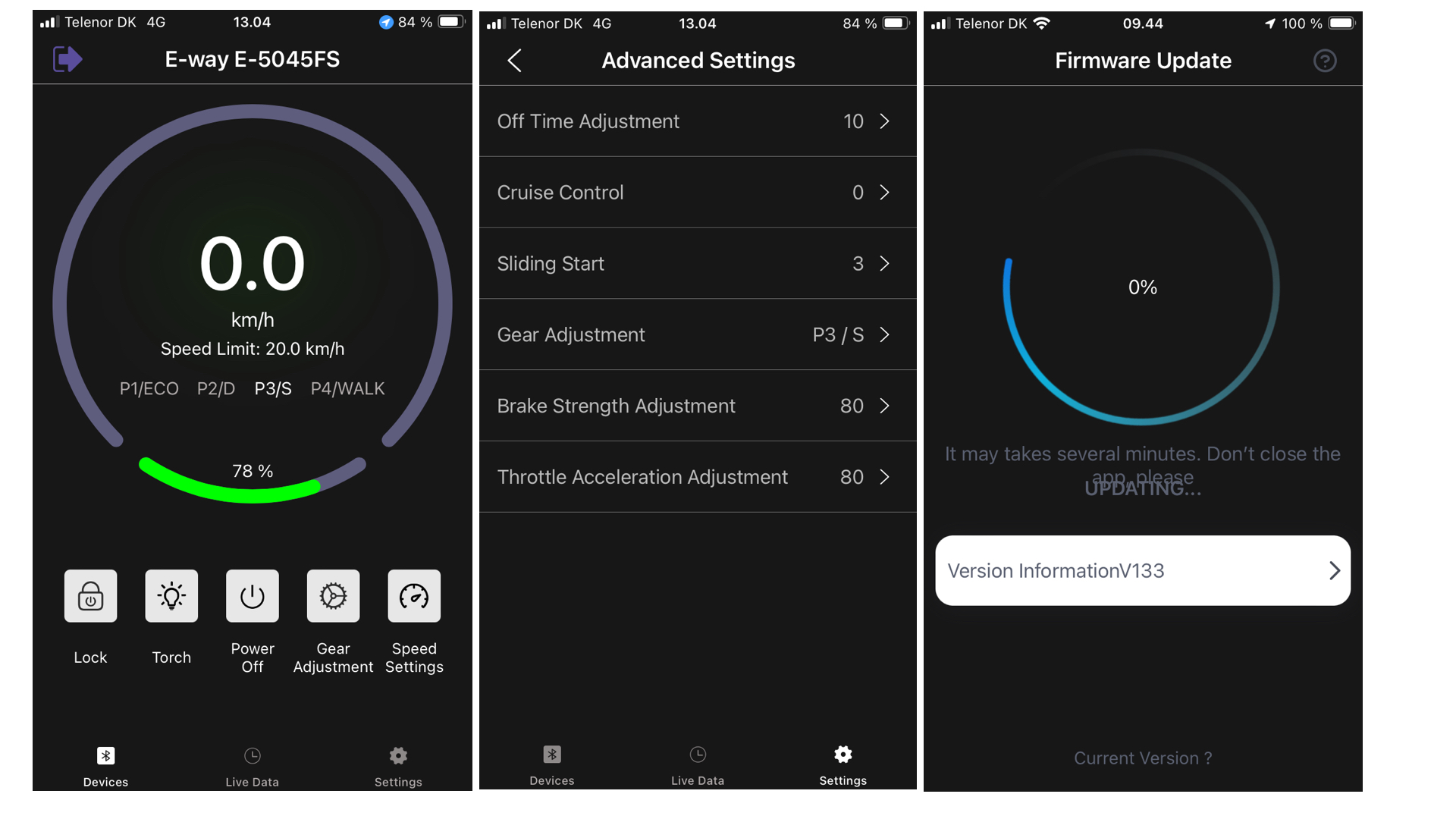This screenshot has width=1456, height=819.
Task: Open Brake Strength Adjustment
Action: point(697,406)
